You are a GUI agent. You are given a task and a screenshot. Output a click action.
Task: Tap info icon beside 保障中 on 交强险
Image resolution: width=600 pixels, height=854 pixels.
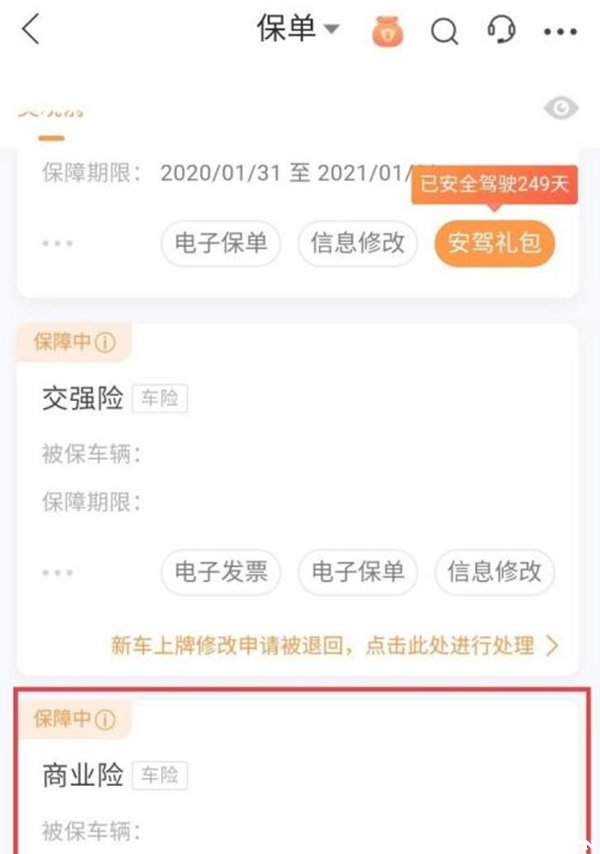coord(106,343)
